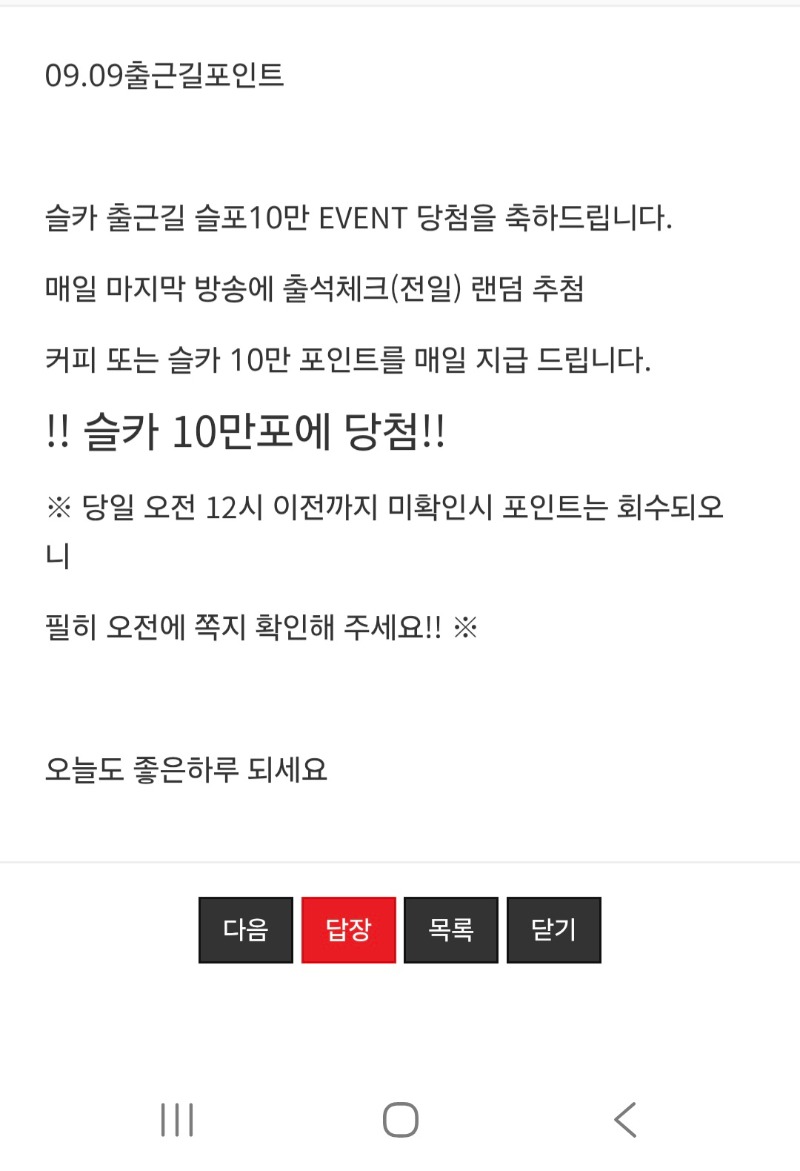
Task: Reply to this message with 답장
Action: coord(349,930)
